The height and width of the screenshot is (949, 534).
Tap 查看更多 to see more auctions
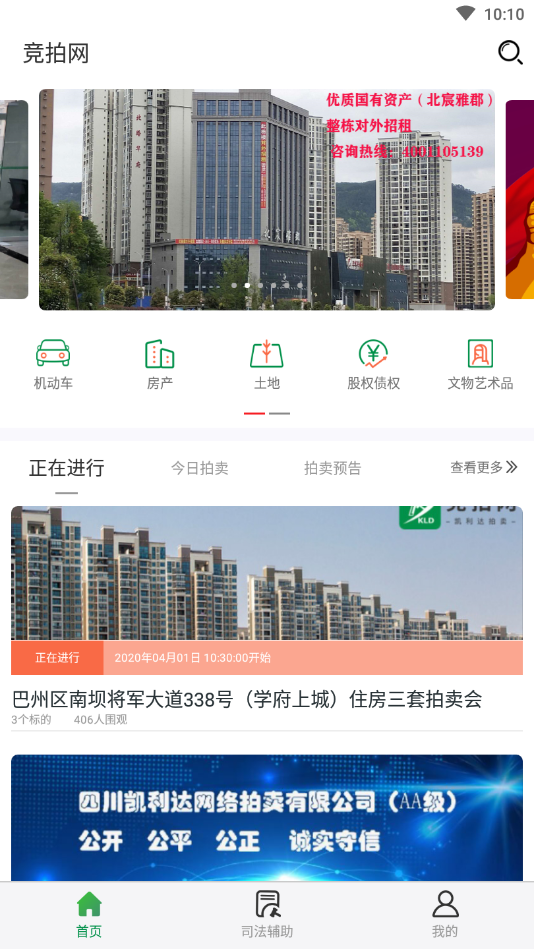(x=484, y=467)
